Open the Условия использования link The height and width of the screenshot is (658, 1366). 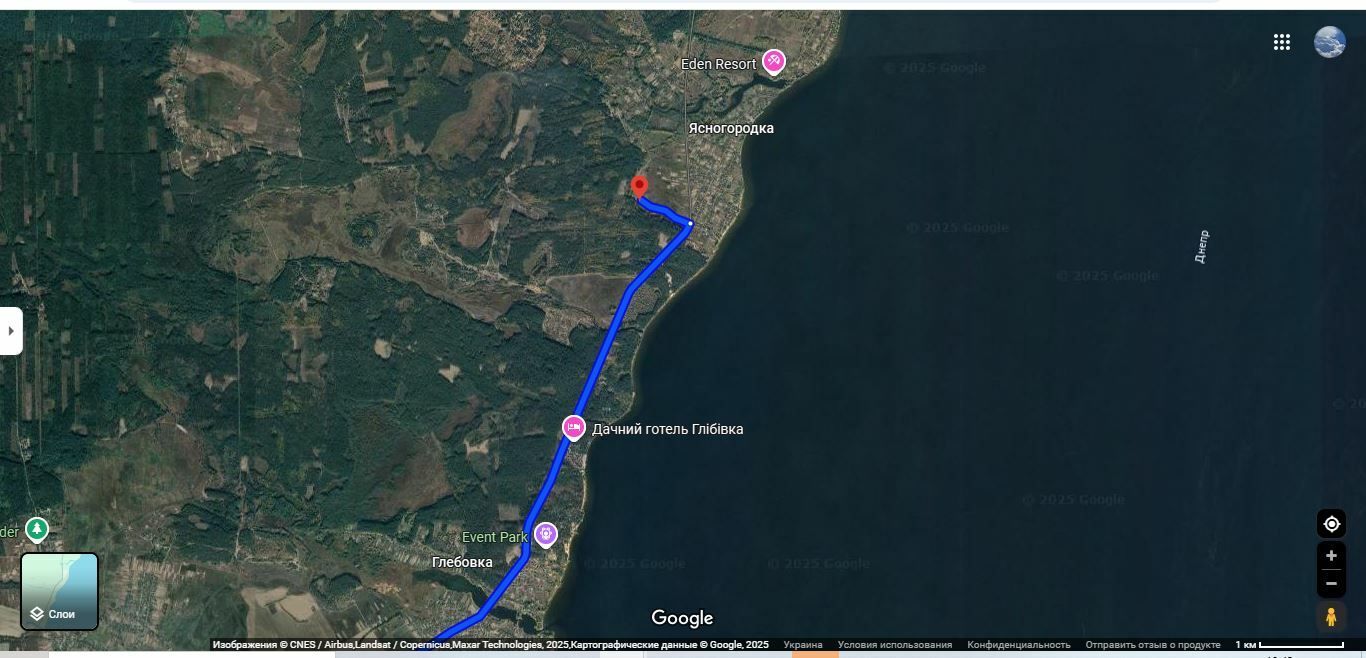[x=894, y=645]
